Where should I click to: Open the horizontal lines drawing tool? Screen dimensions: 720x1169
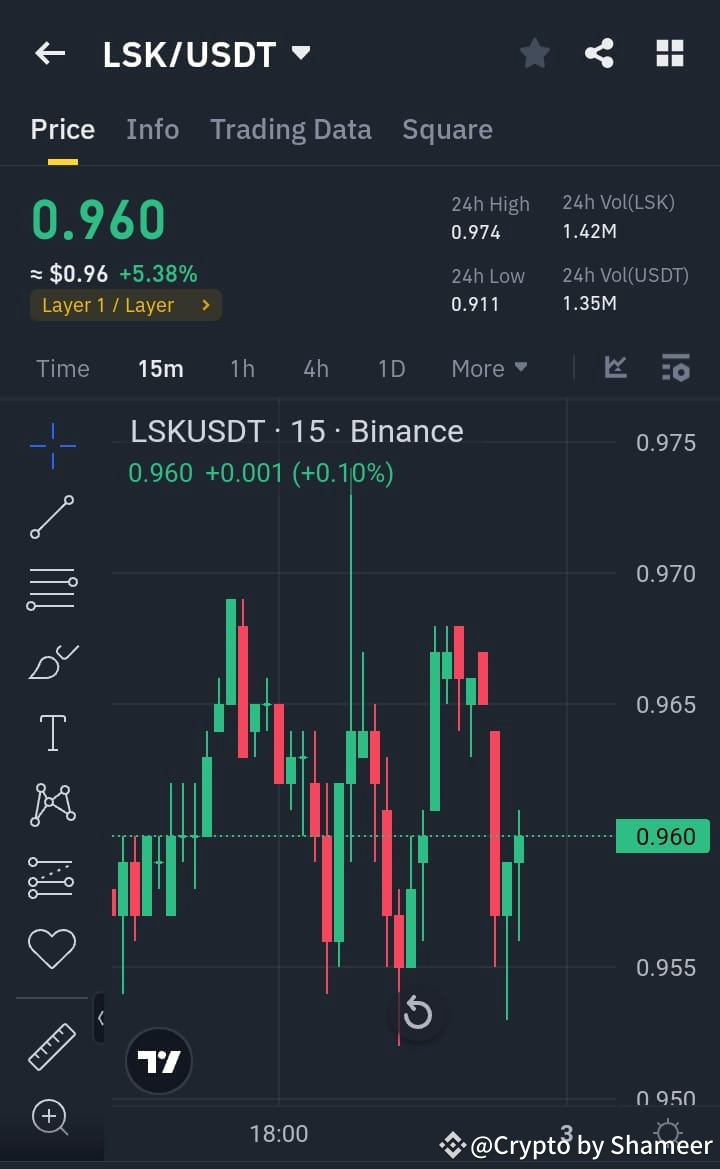coord(52,588)
